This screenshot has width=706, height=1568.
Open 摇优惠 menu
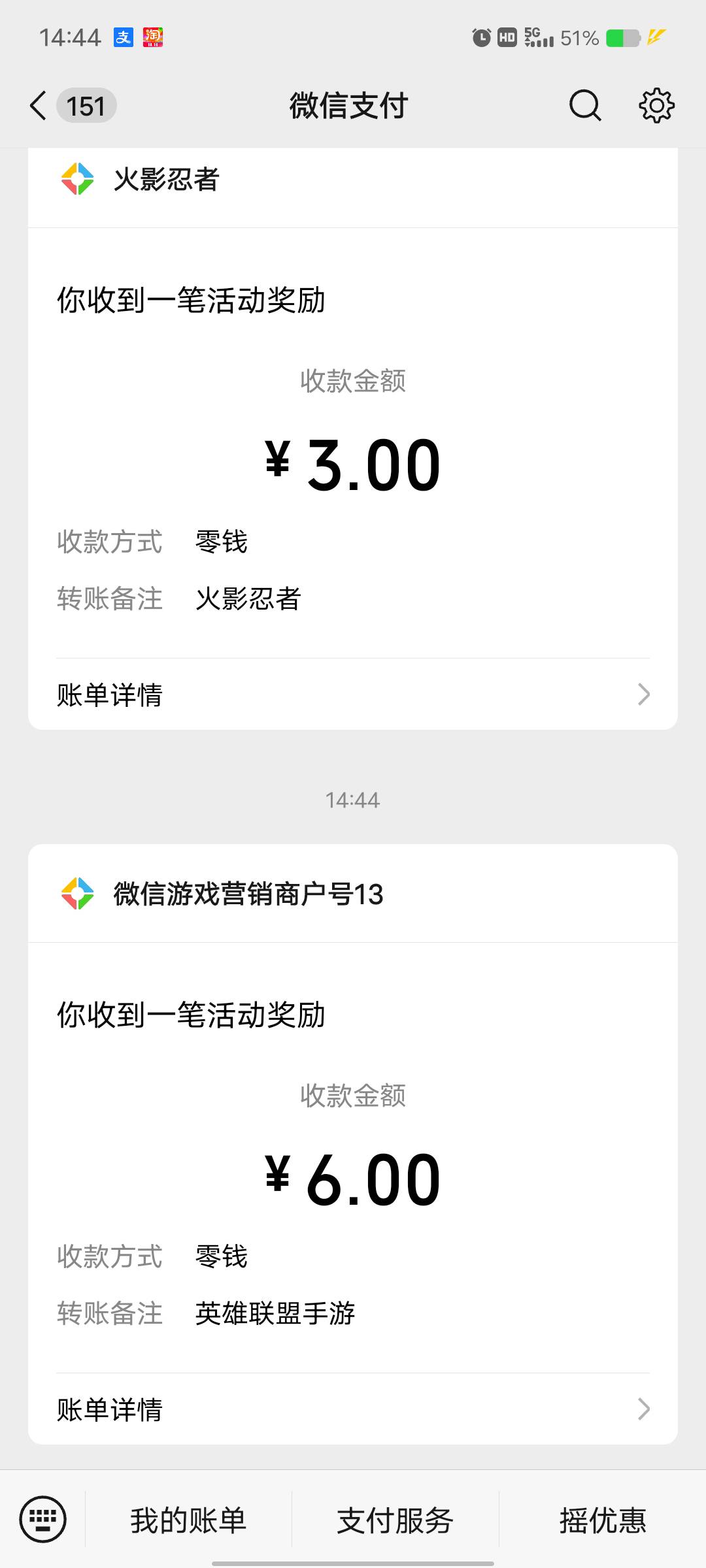(603, 1520)
